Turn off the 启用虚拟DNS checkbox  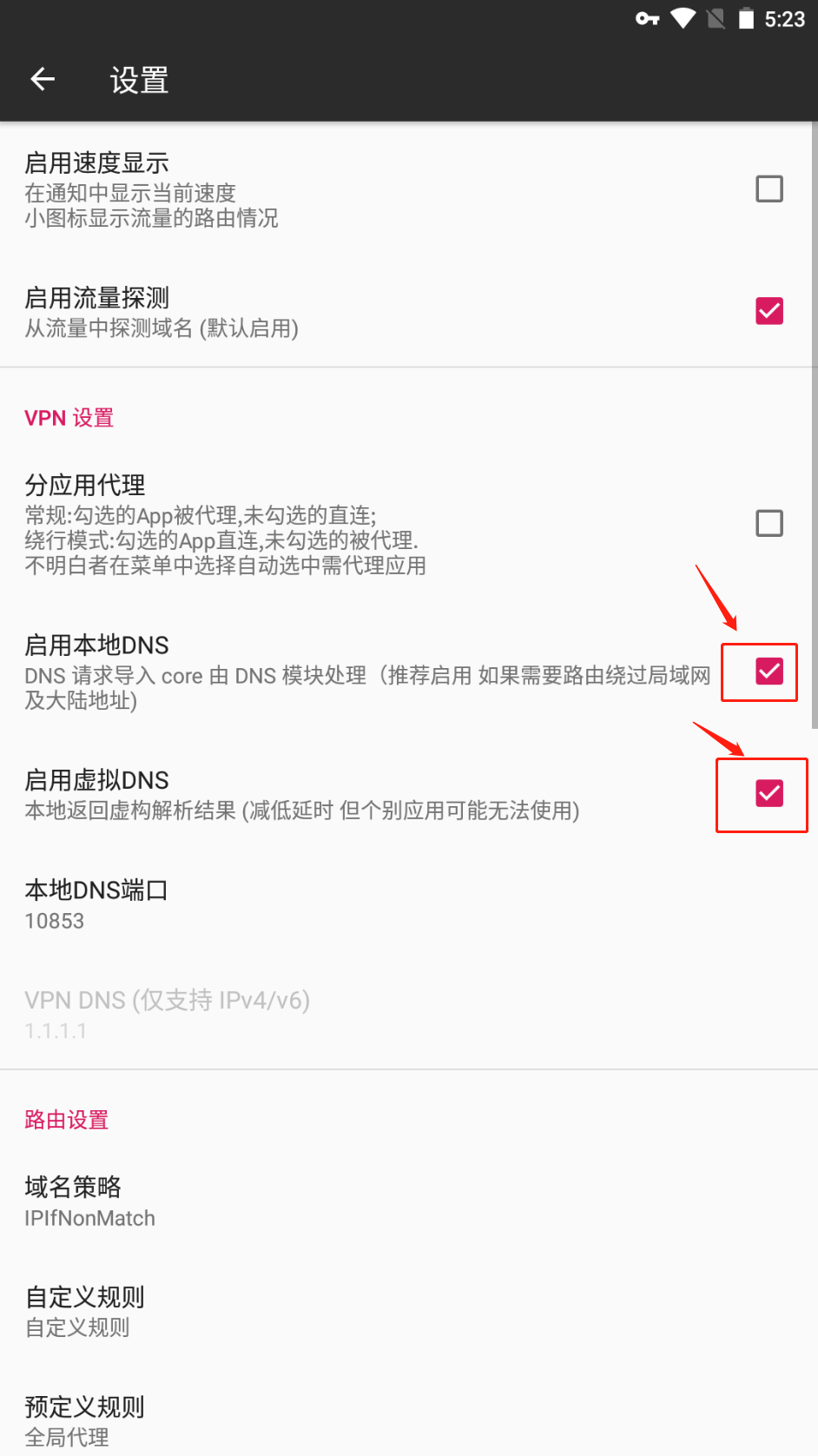pos(769,793)
